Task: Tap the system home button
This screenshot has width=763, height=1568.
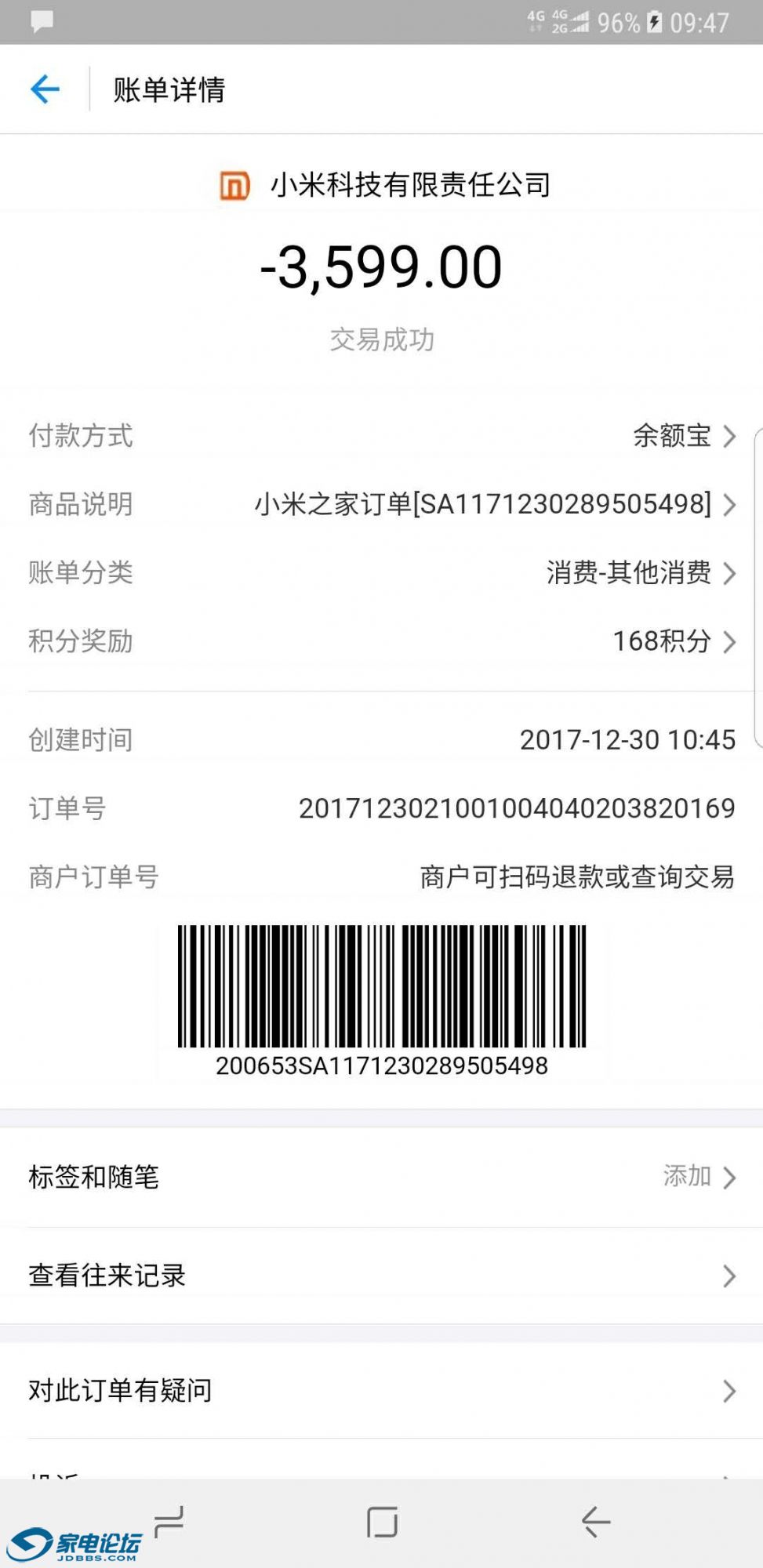Action: click(382, 1522)
